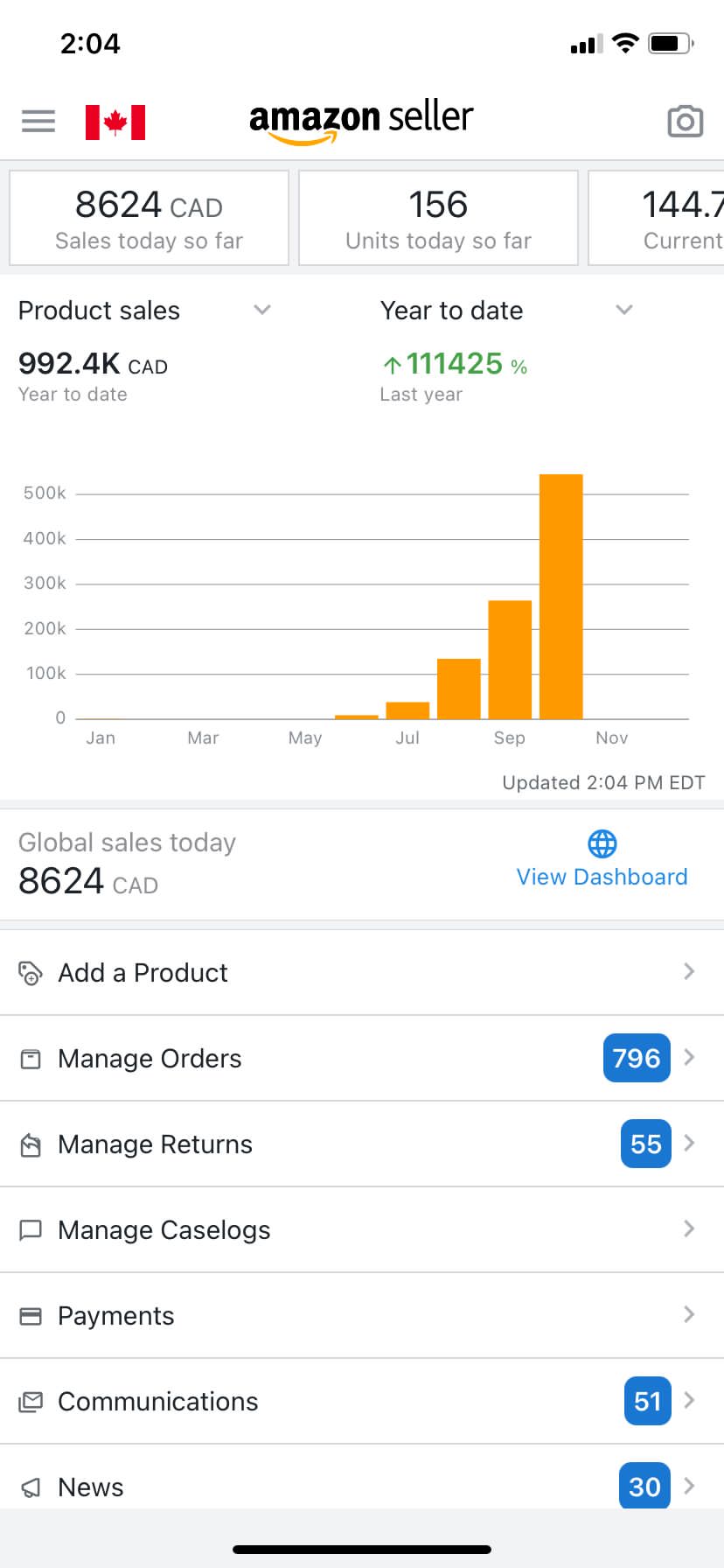This screenshot has width=724, height=1568.
Task: Open the Units today so far card
Action: 438,218
